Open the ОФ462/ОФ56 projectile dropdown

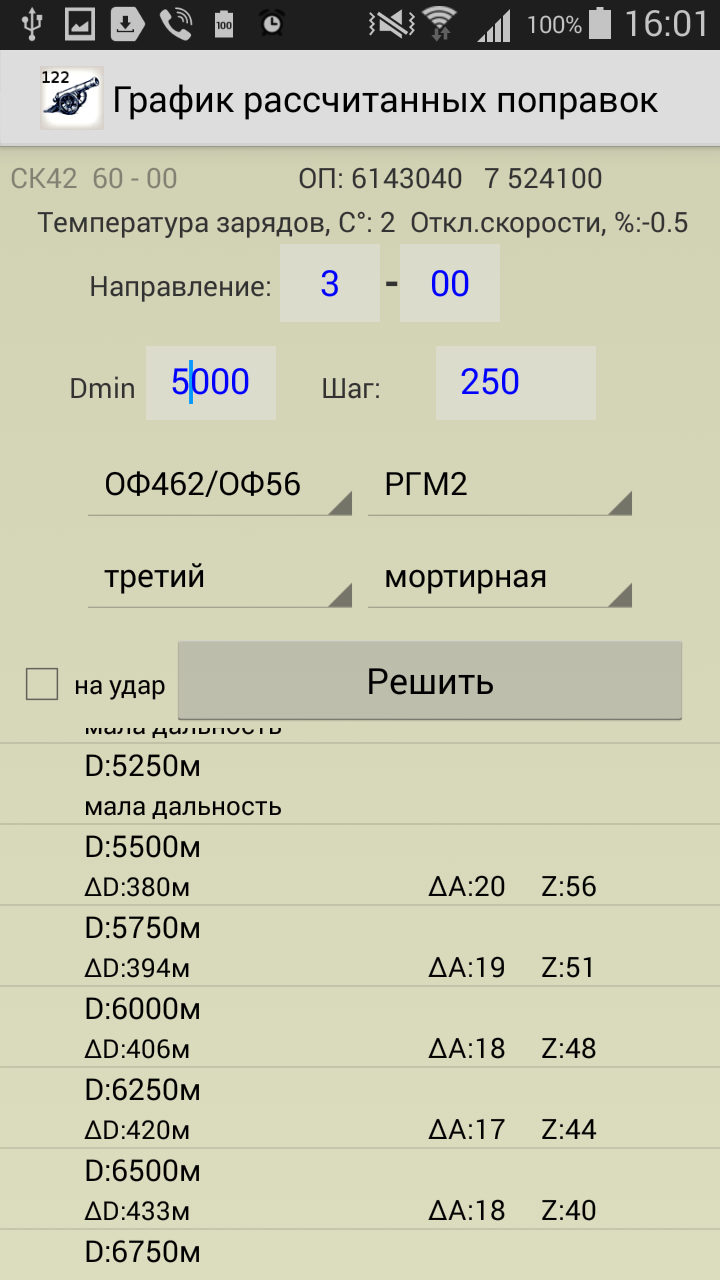pyautogui.click(x=220, y=486)
